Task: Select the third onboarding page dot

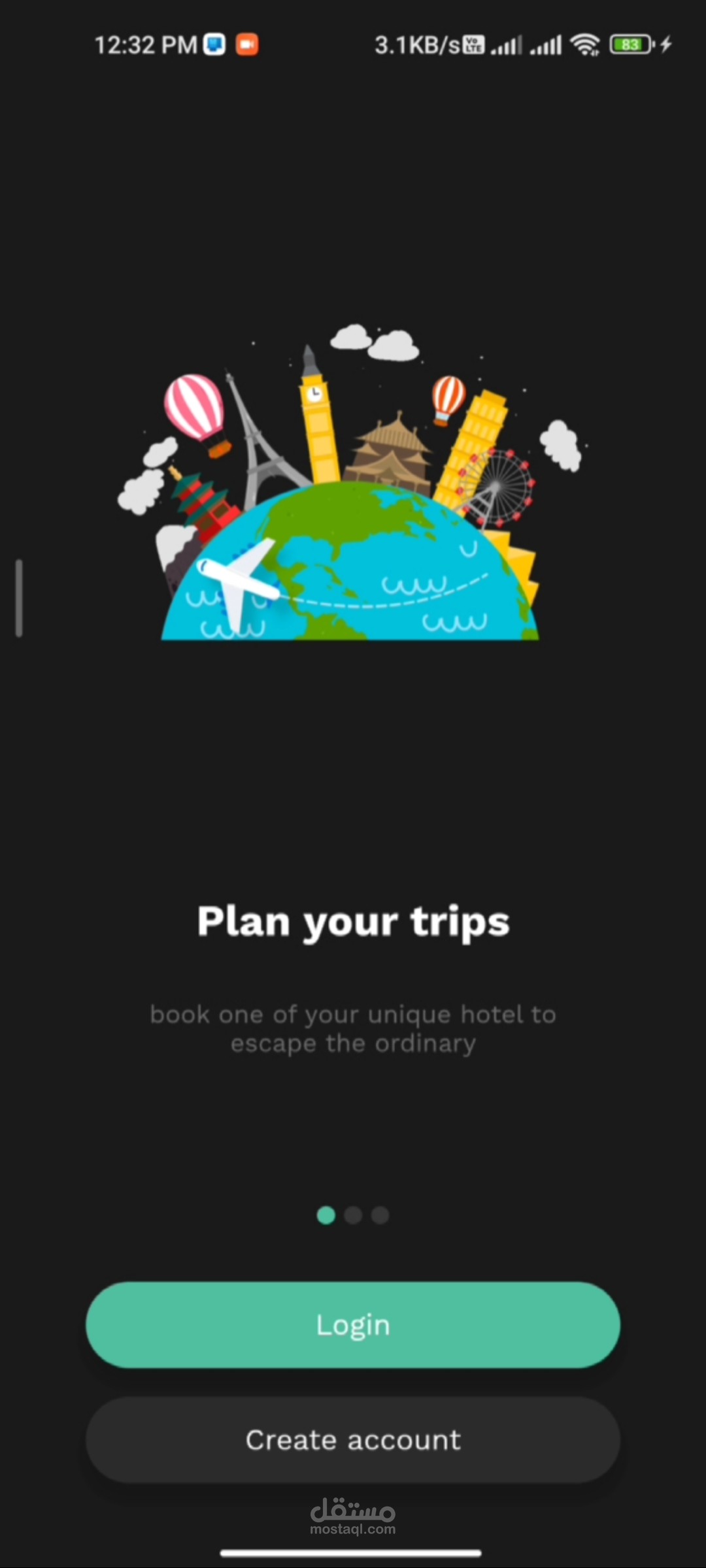Action: tap(380, 1215)
